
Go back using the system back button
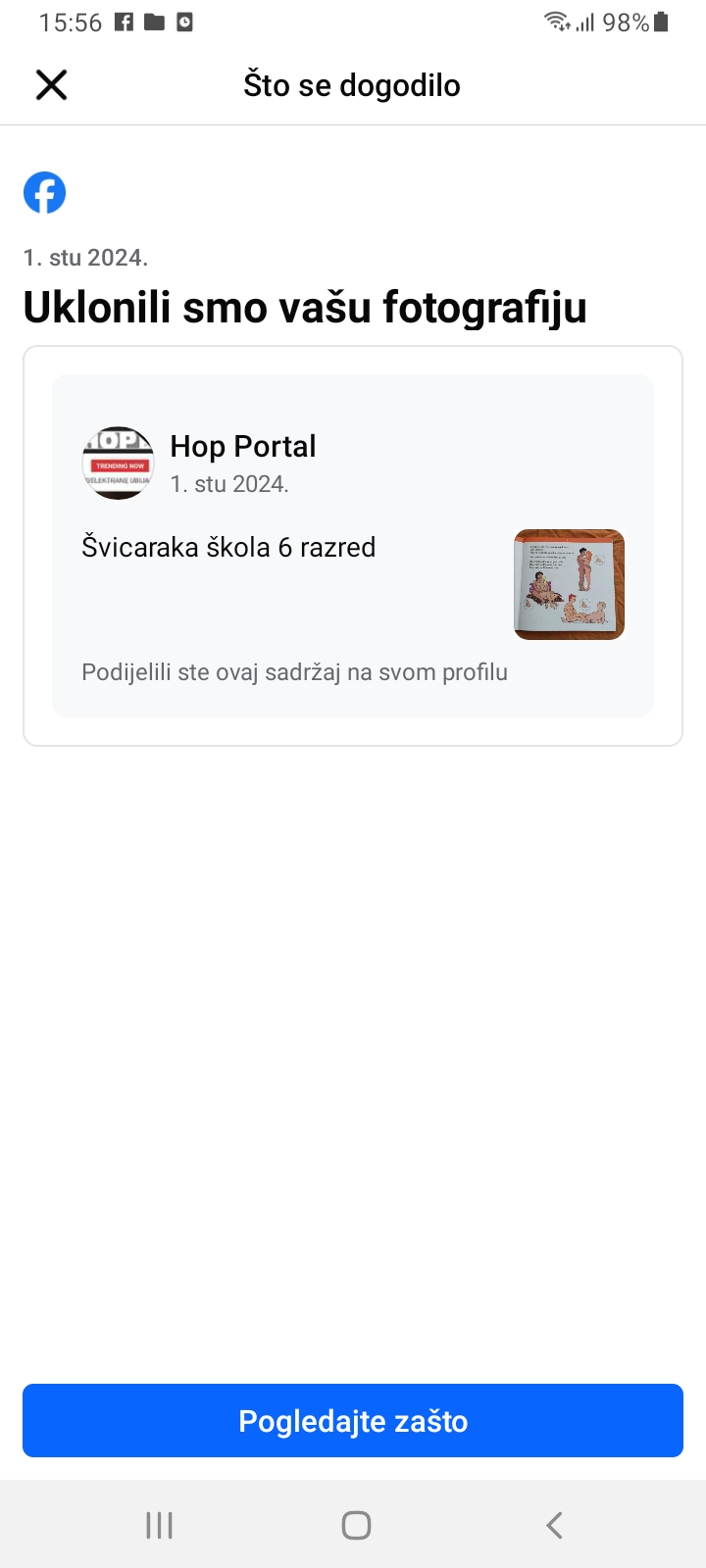(554, 1525)
